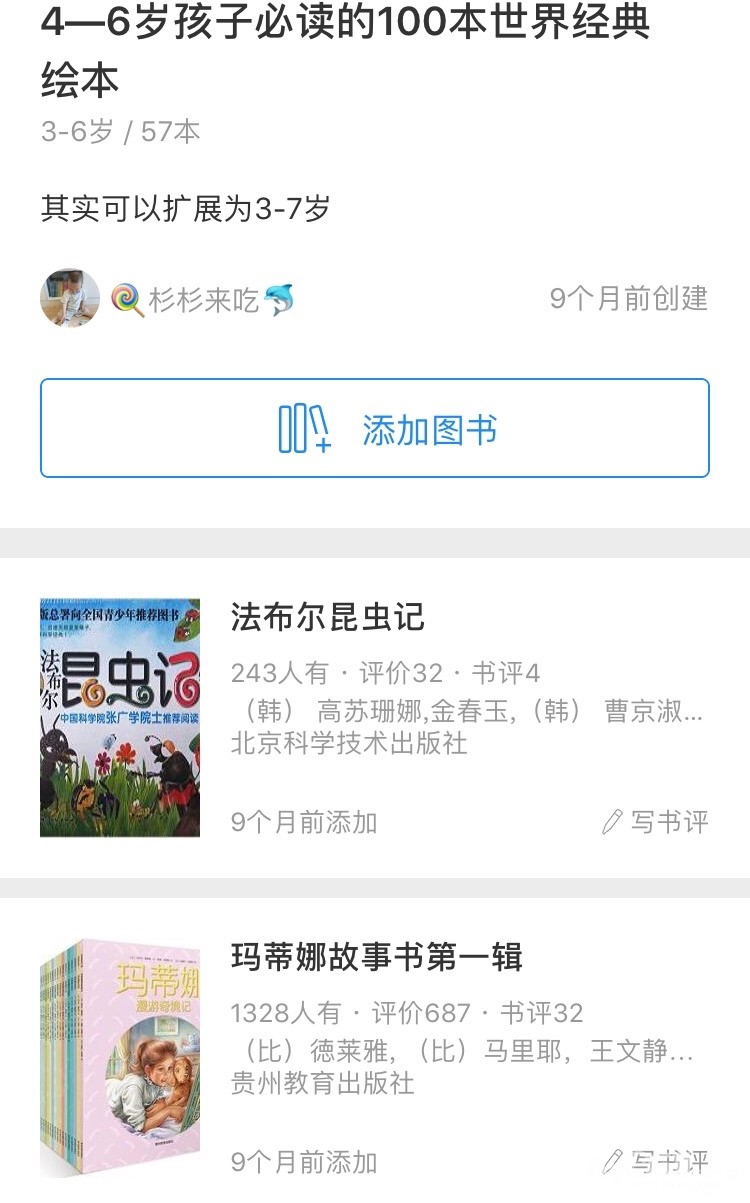This screenshot has height=1203, width=750.
Task: Write a review for 法布尔昆虫记
Action: pyautogui.click(x=656, y=822)
